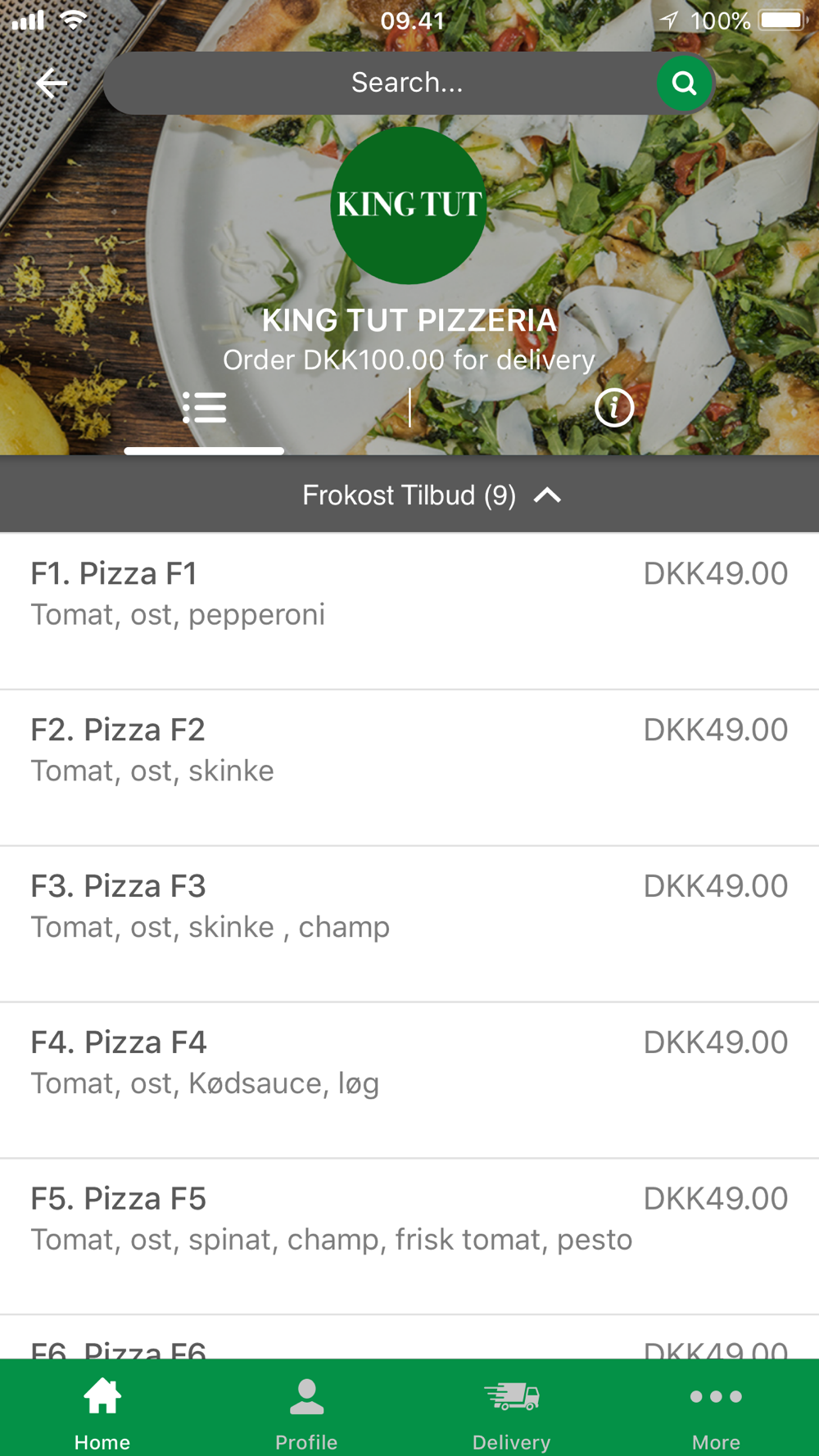Choose F2. Pizza F2 with skinke

point(409,766)
